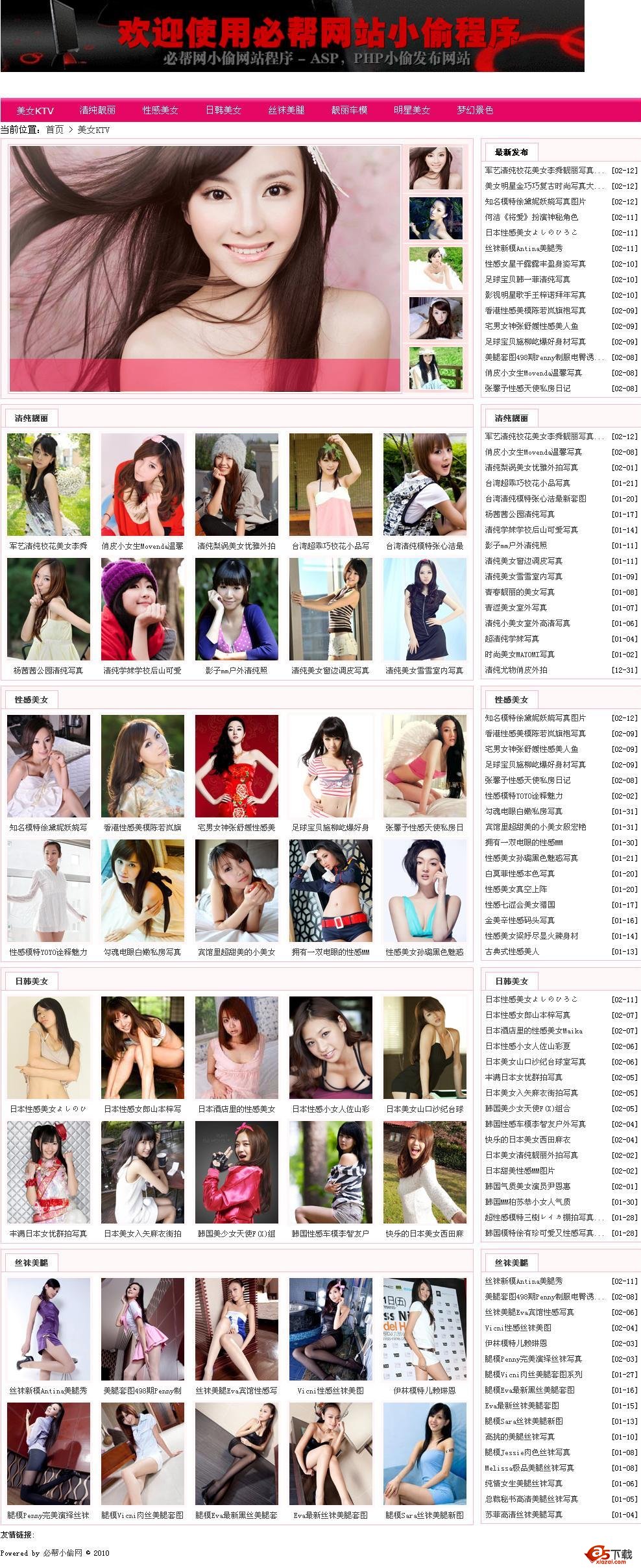Open the 杨茜茜公园清纯写真 photo card
This screenshot has height=1568, width=641.
click(48, 610)
